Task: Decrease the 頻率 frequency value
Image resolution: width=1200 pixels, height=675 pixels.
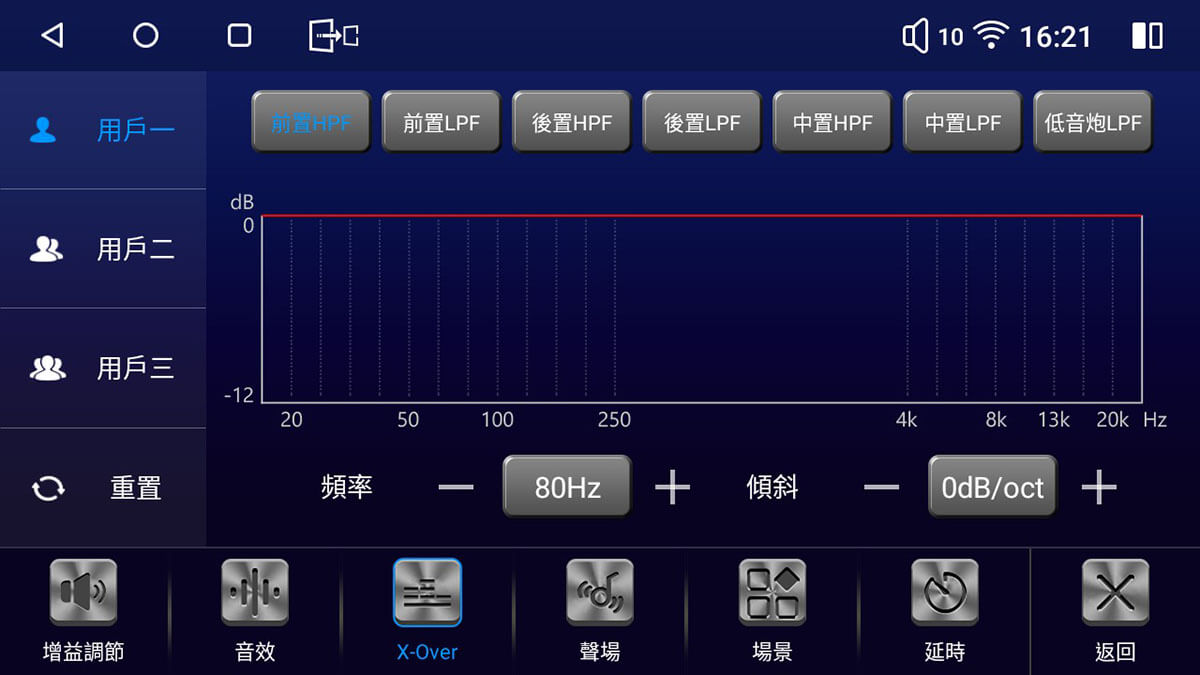Action: click(x=456, y=487)
